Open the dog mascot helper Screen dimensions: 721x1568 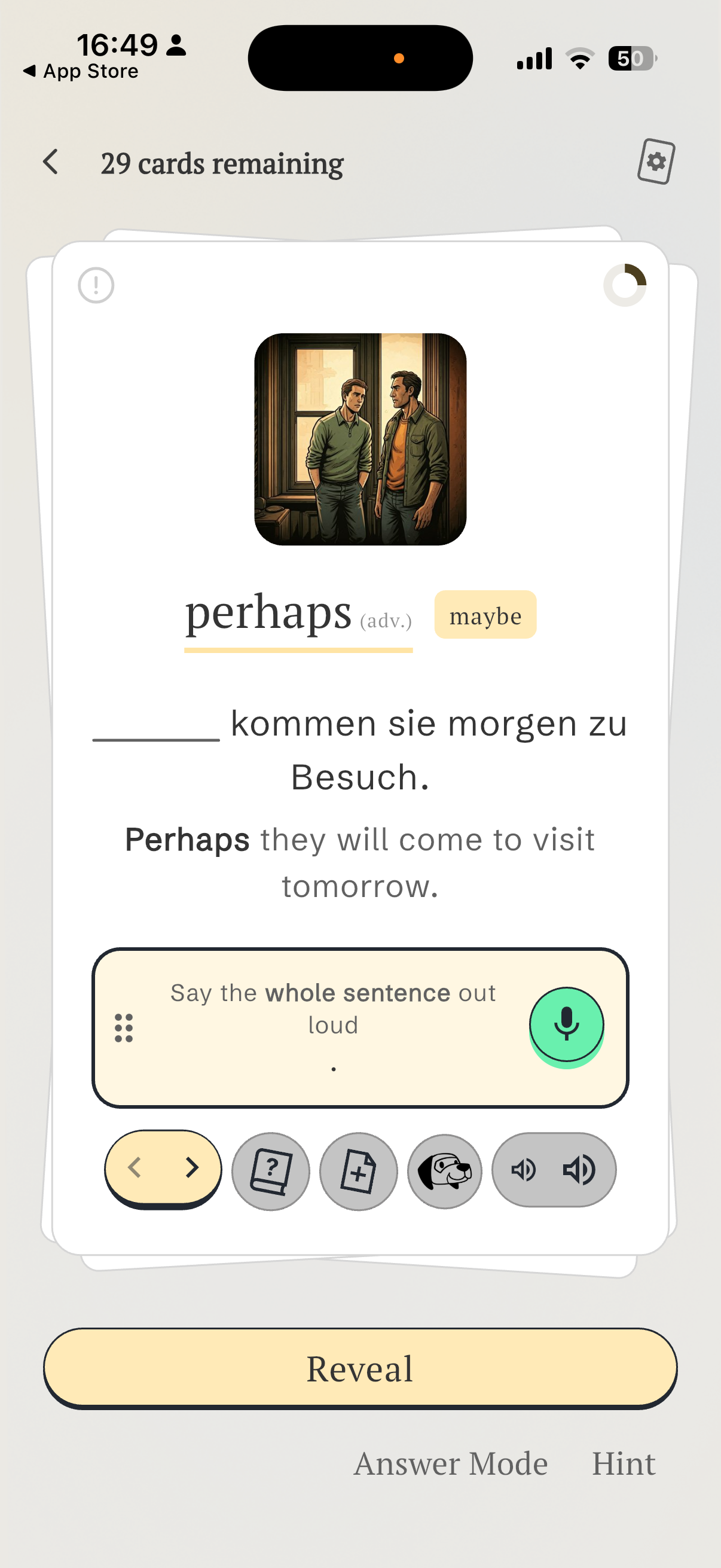(445, 1171)
